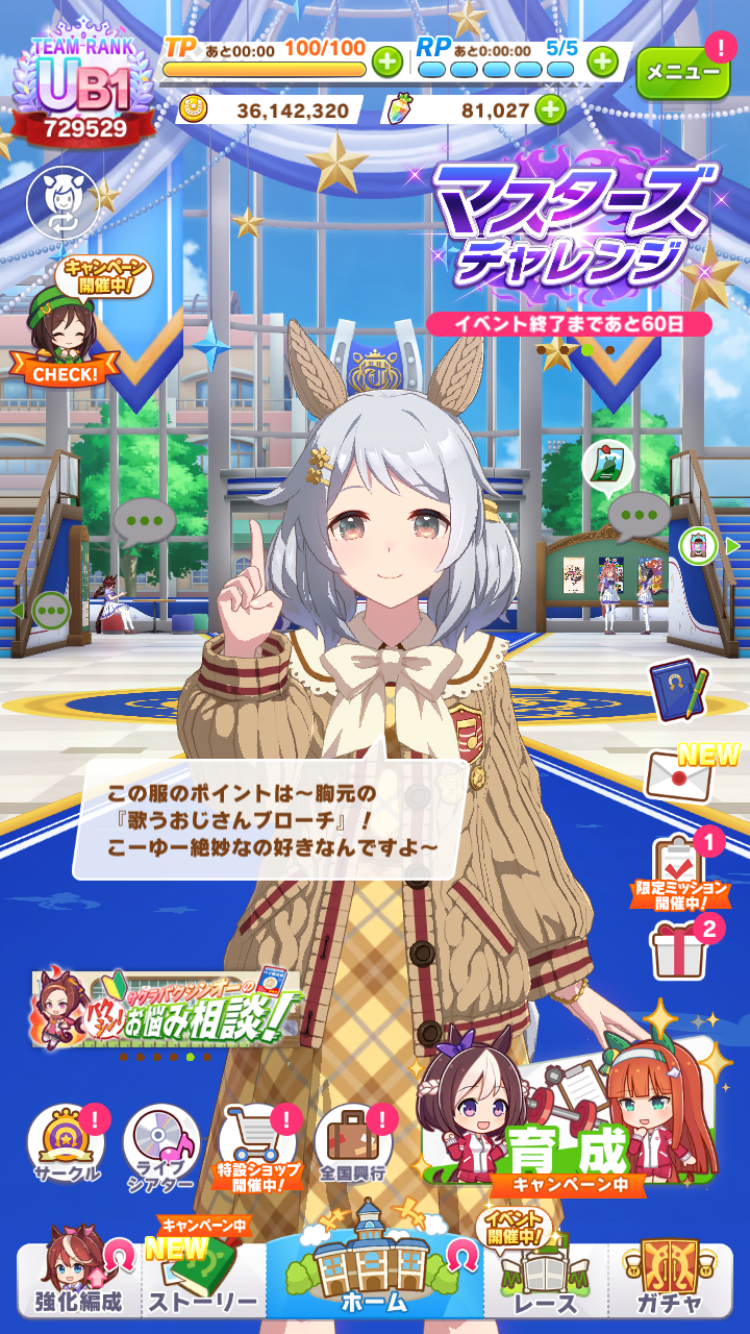Open ライブシアター
The height and width of the screenshot is (1334, 750).
(x=161, y=1147)
